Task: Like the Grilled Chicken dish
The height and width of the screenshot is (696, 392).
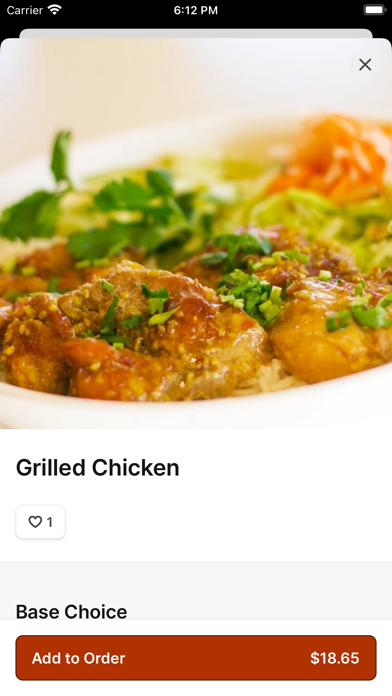Action: pos(40,522)
